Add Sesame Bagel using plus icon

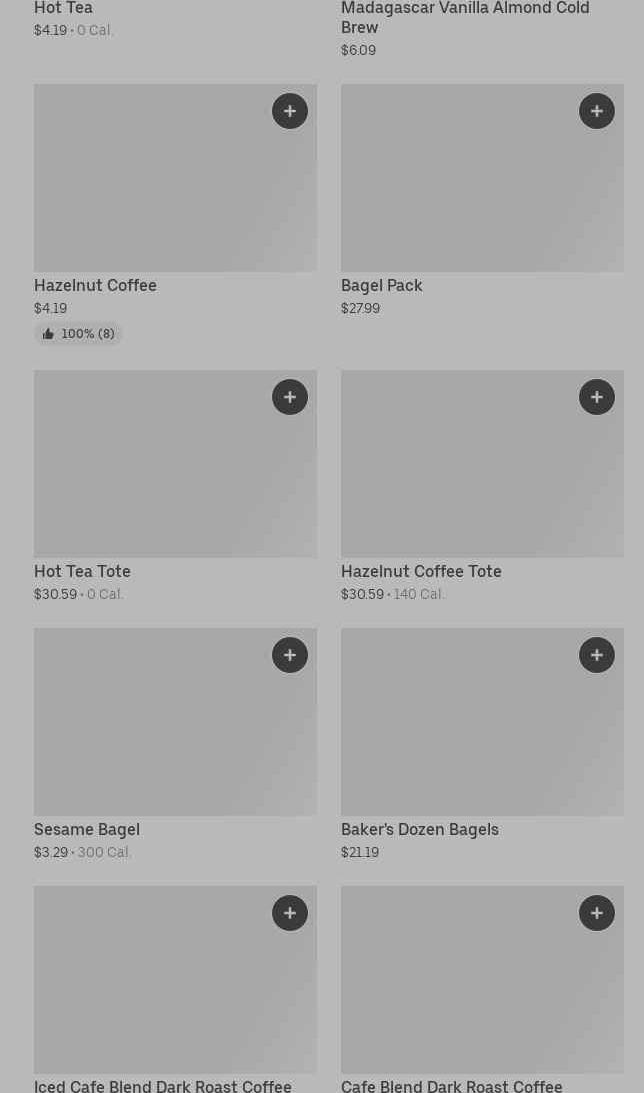(x=290, y=655)
